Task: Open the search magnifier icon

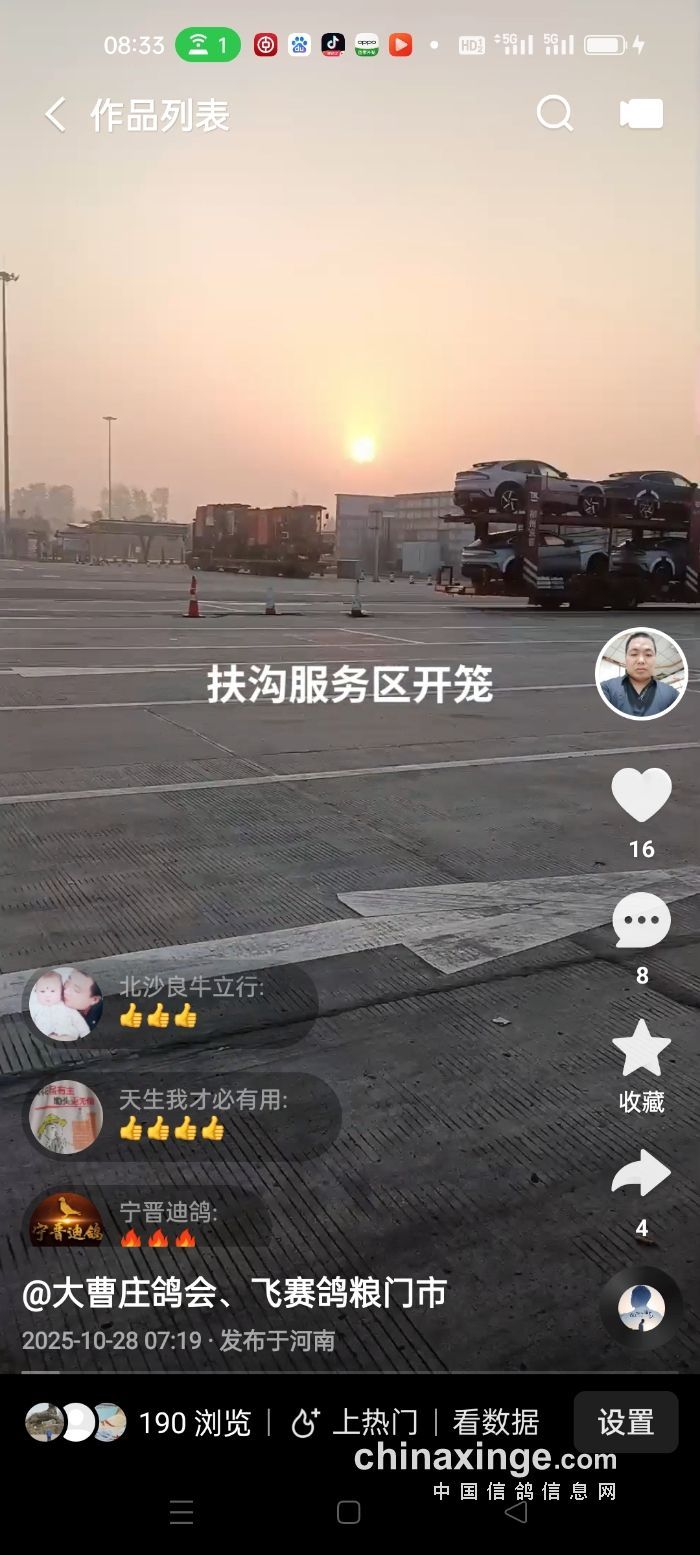Action: [x=555, y=114]
